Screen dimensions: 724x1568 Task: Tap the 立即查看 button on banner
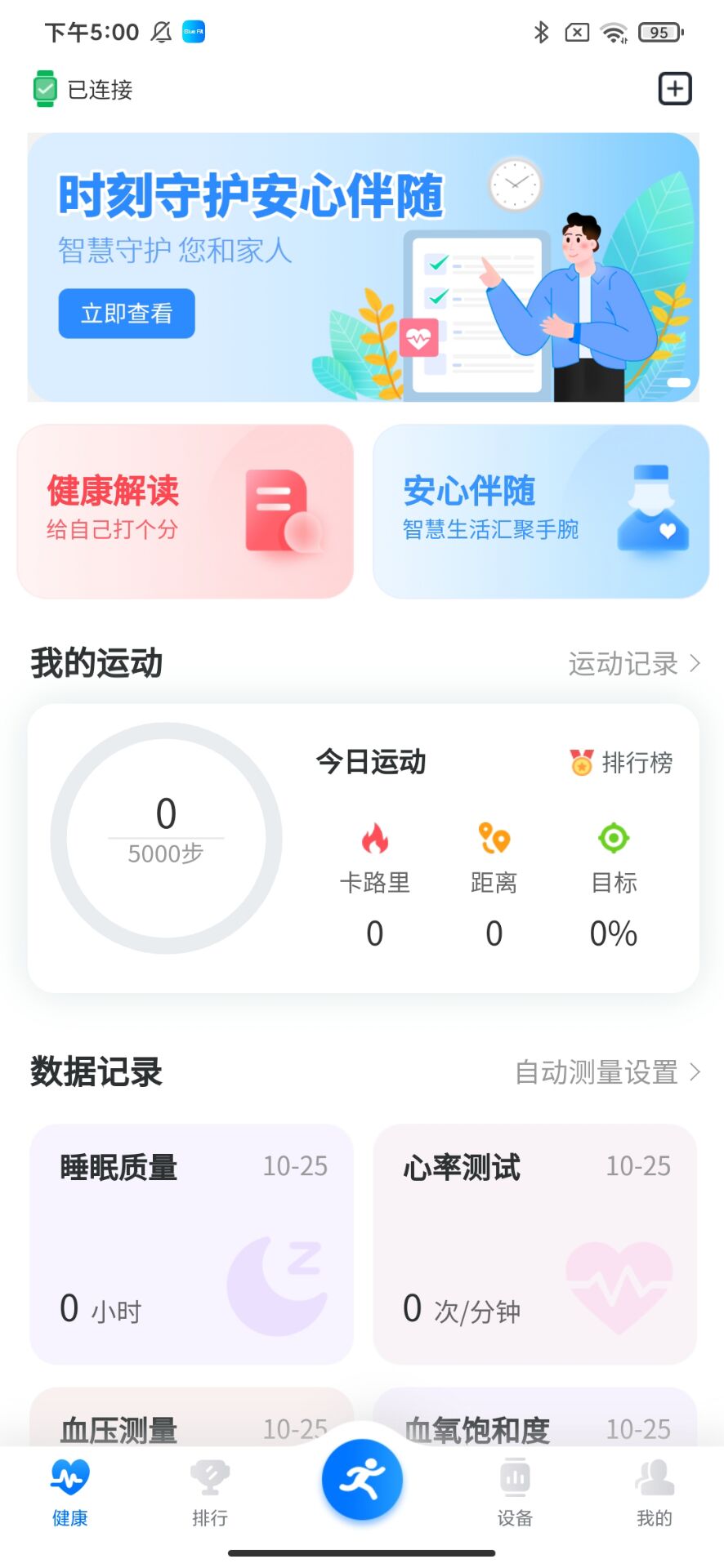click(x=127, y=314)
